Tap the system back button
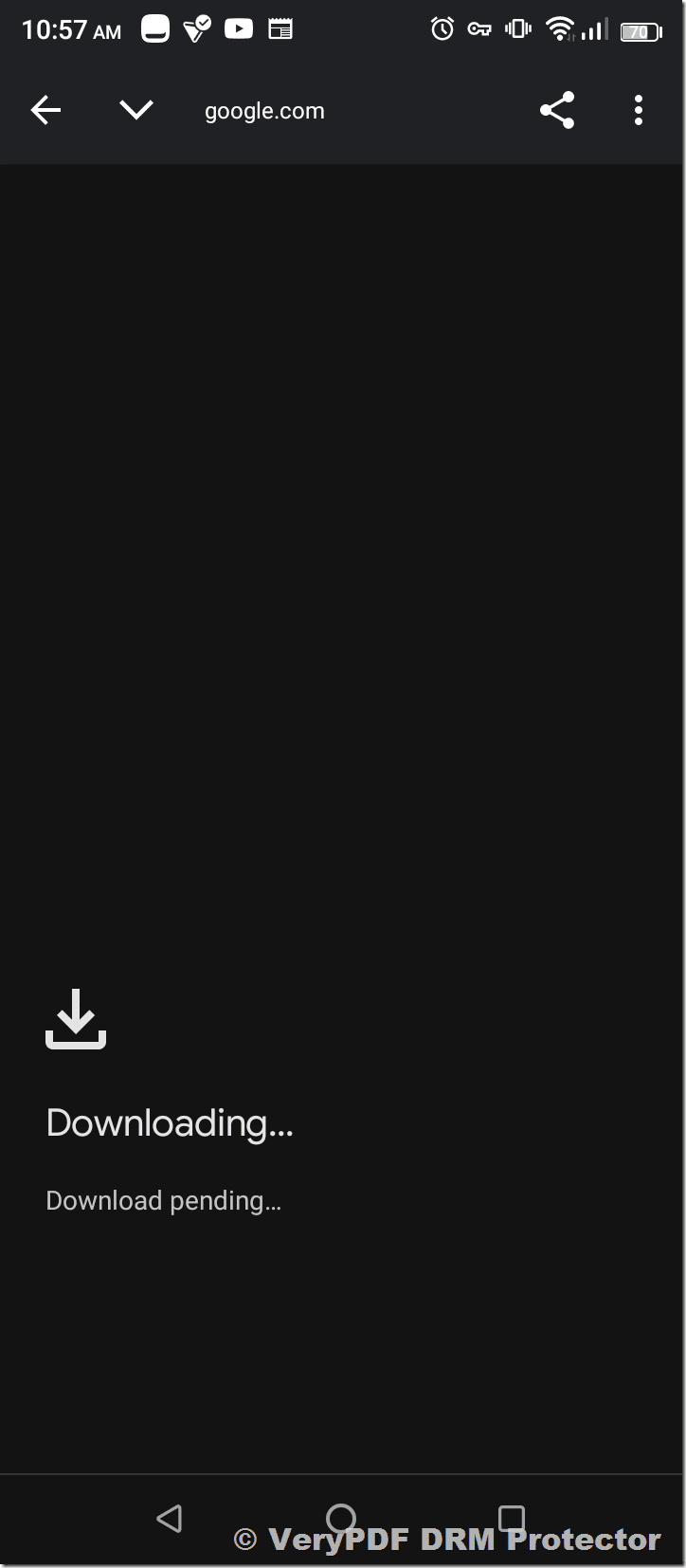 (170, 1518)
